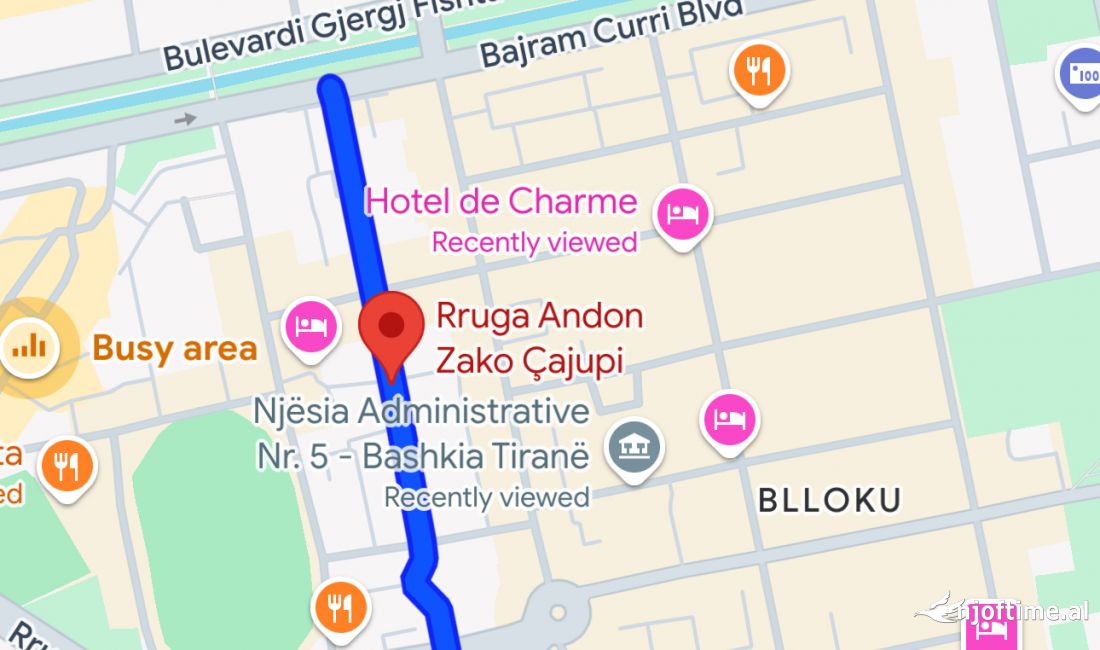Screen dimensions: 1100x650
Task: Tap the red Rruga Andon Zako Çajupi pin
Action: [391, 326]
